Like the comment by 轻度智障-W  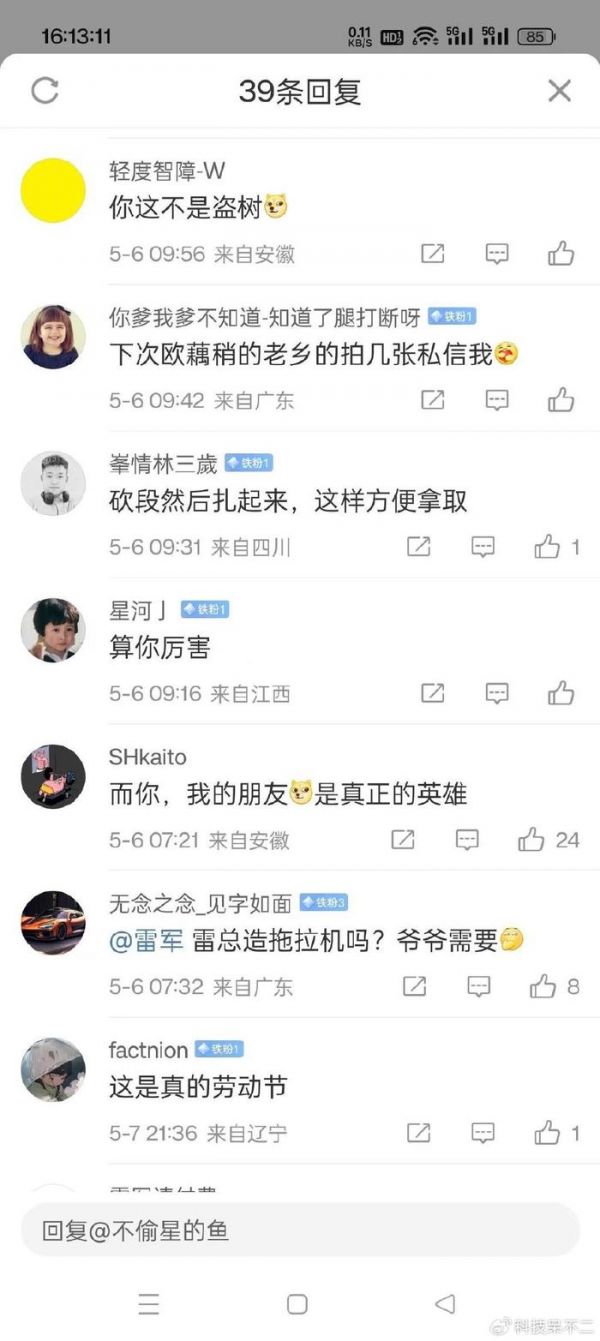click(561, 254)
